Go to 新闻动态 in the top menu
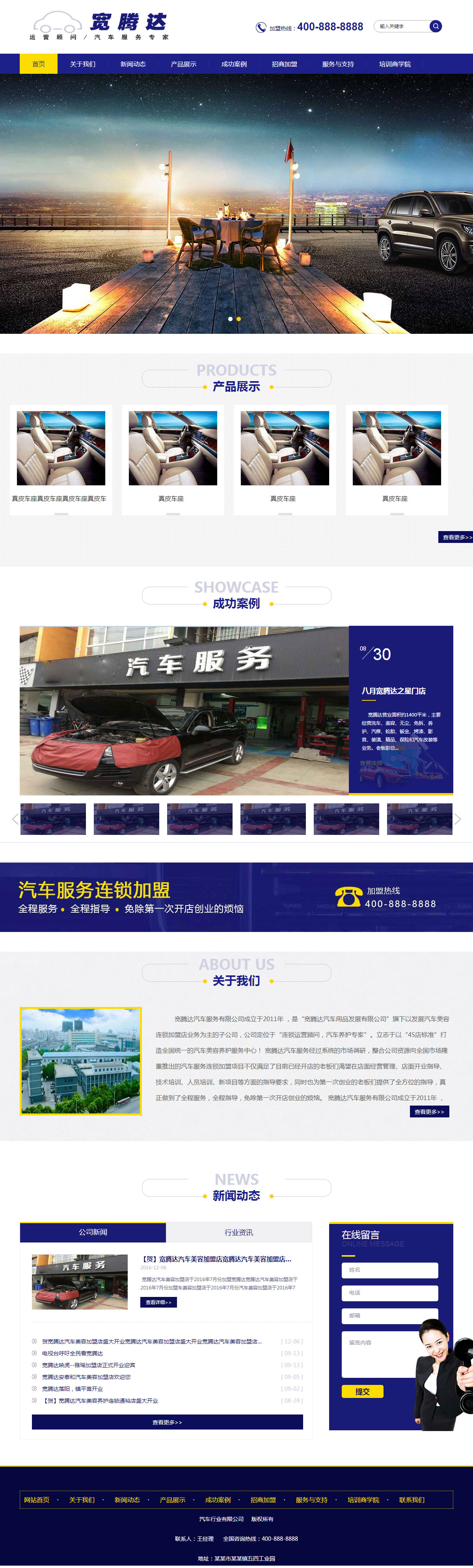The image size is (473, 1568). pyautogui.click(x=133, y=64)
